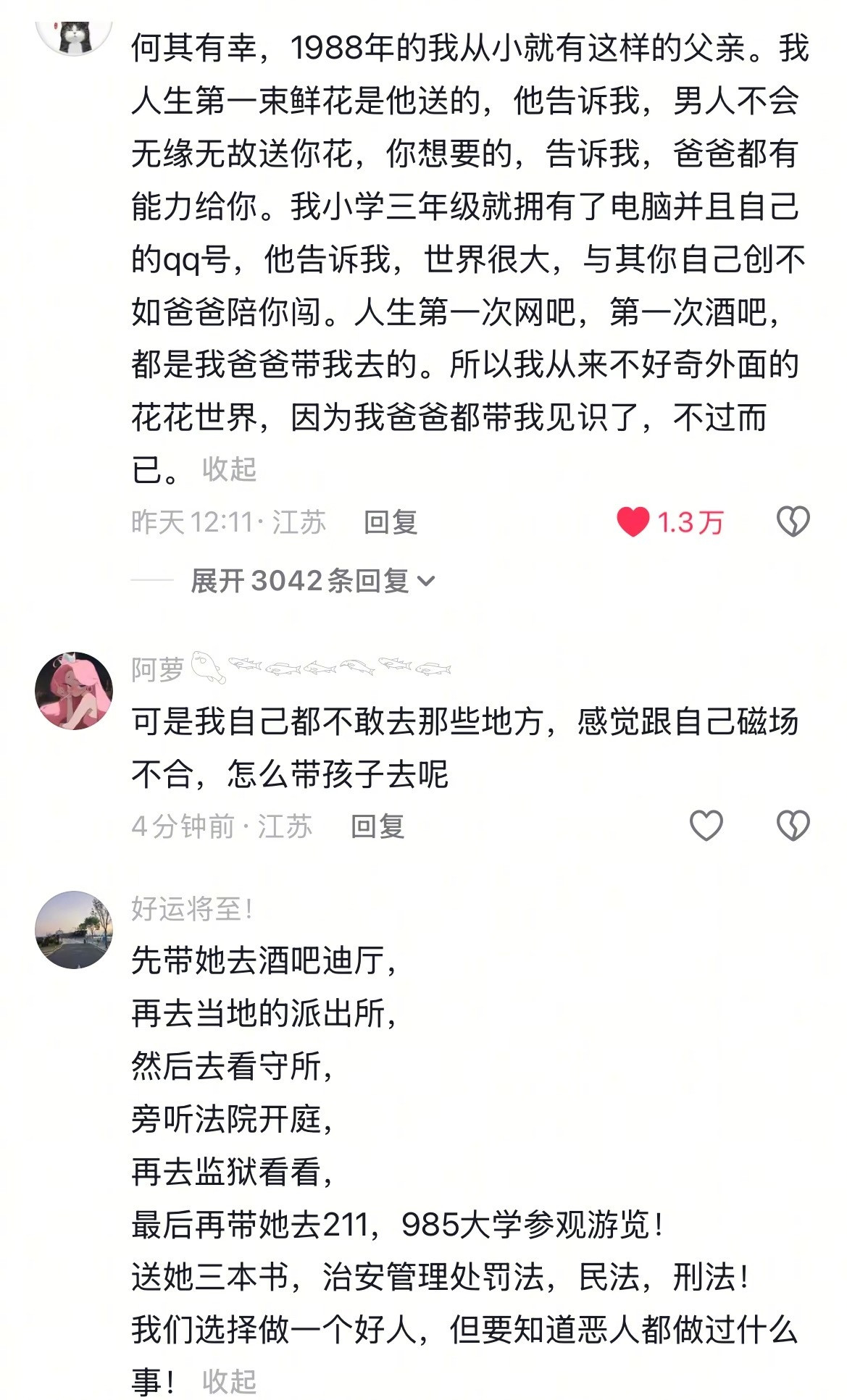Open the cat avatar of top commenter
The width and height of the screenshot is (847, 1400).
74,29
